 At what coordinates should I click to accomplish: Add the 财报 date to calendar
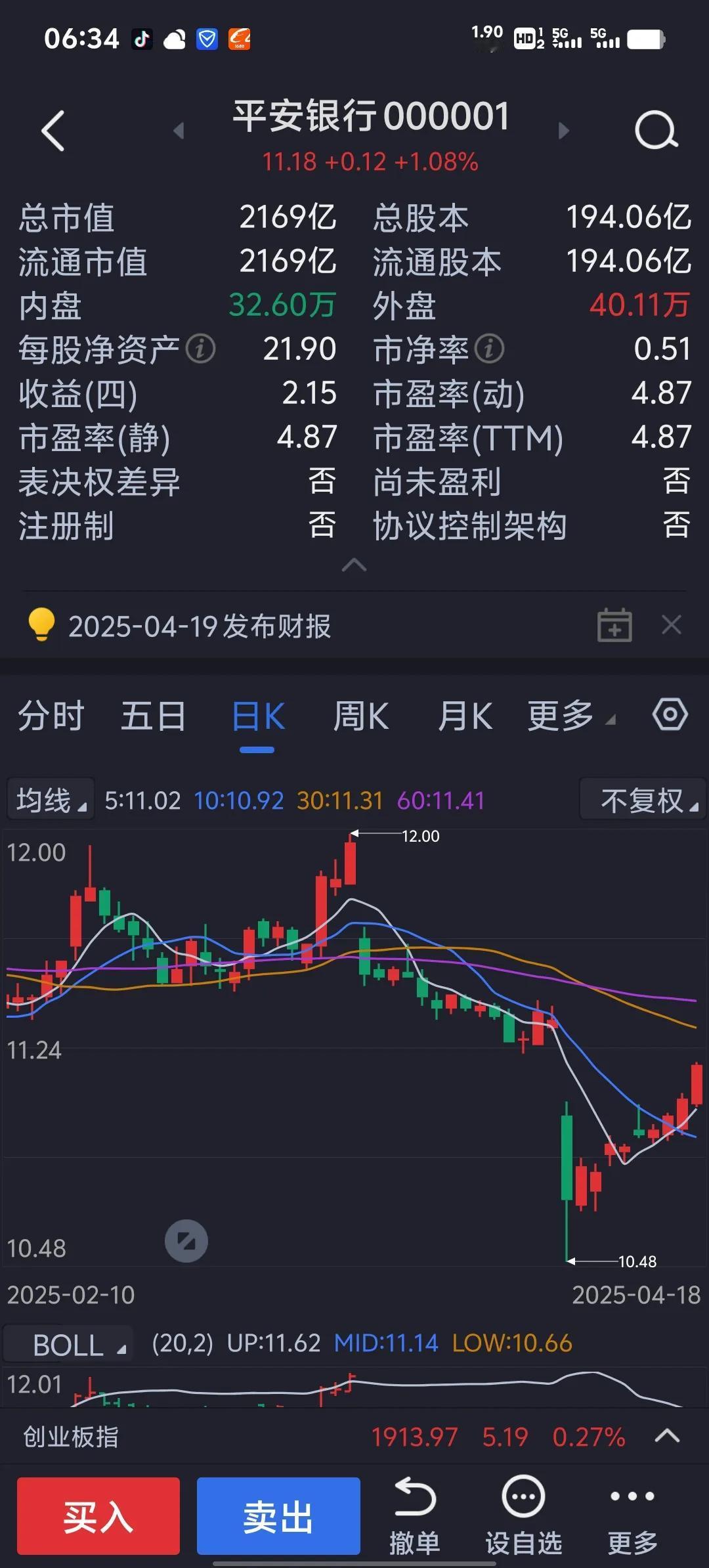click(x=614, y=625)
